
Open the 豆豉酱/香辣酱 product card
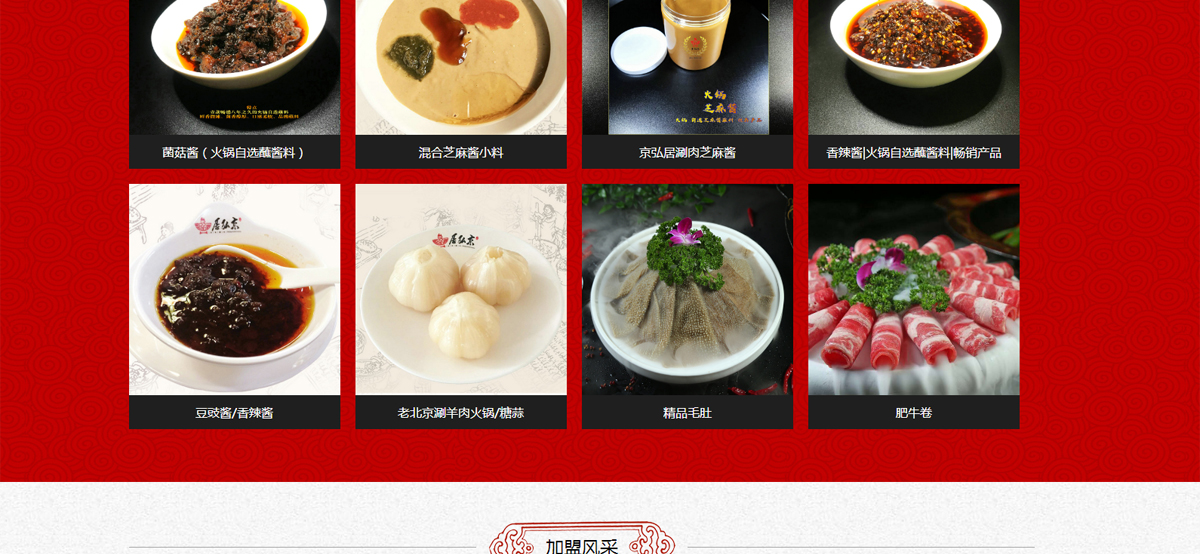(234, 300)
